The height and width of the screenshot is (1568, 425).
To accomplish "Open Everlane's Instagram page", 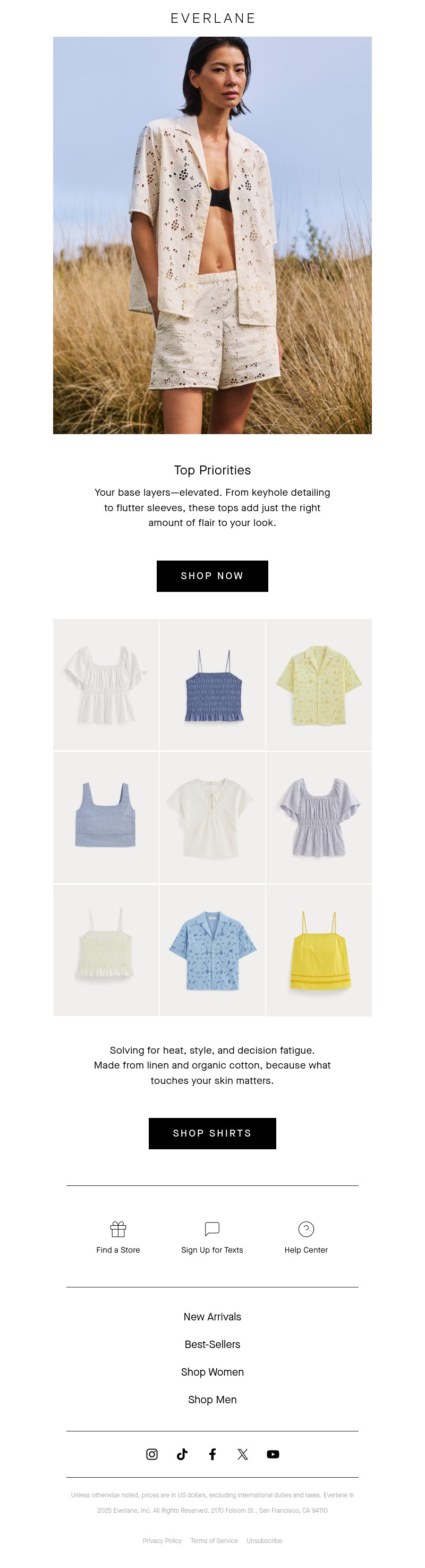I will click(152, 1454).
